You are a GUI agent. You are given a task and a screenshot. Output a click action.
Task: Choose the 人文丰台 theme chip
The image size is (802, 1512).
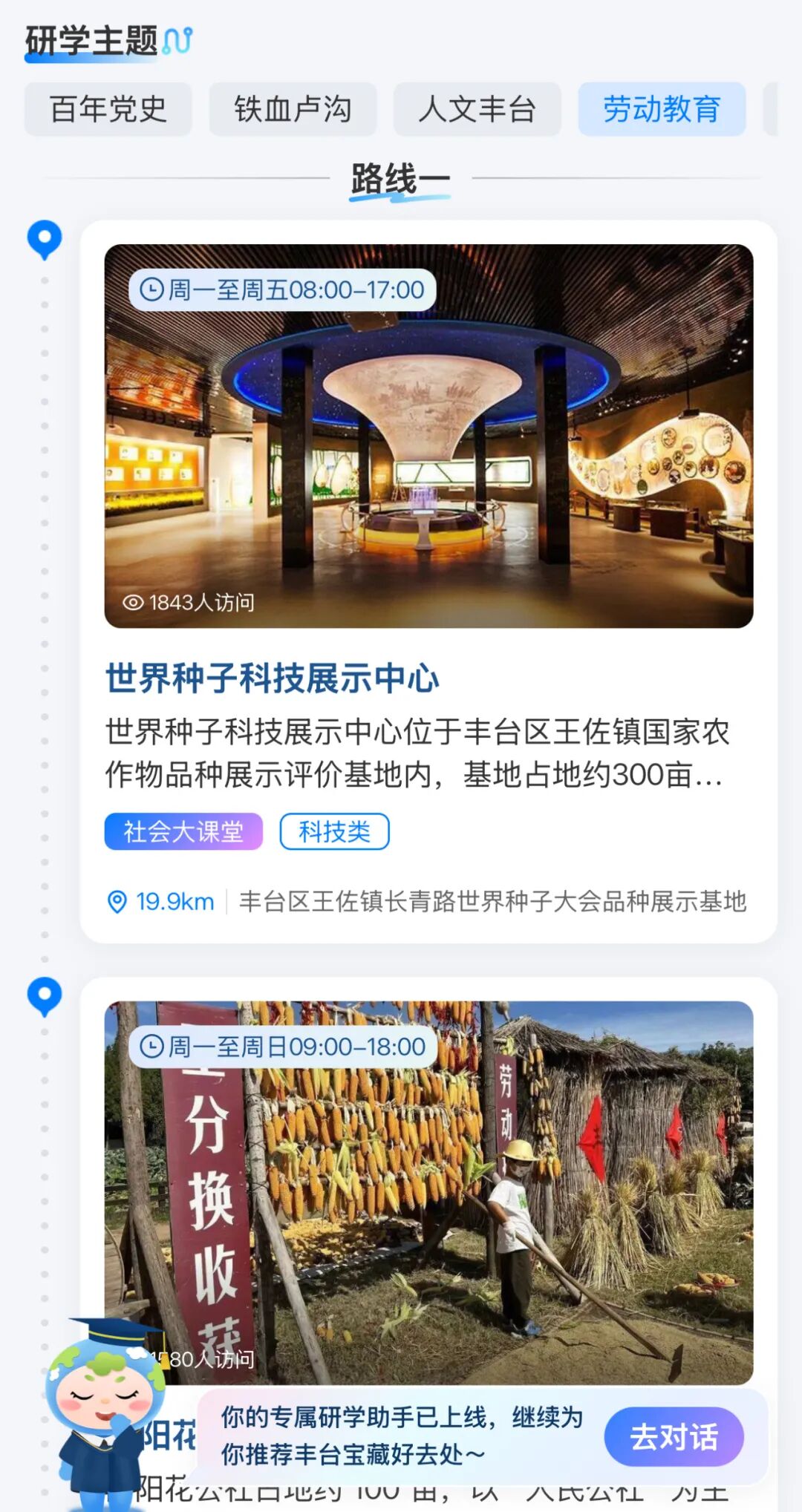click(477, 109)
